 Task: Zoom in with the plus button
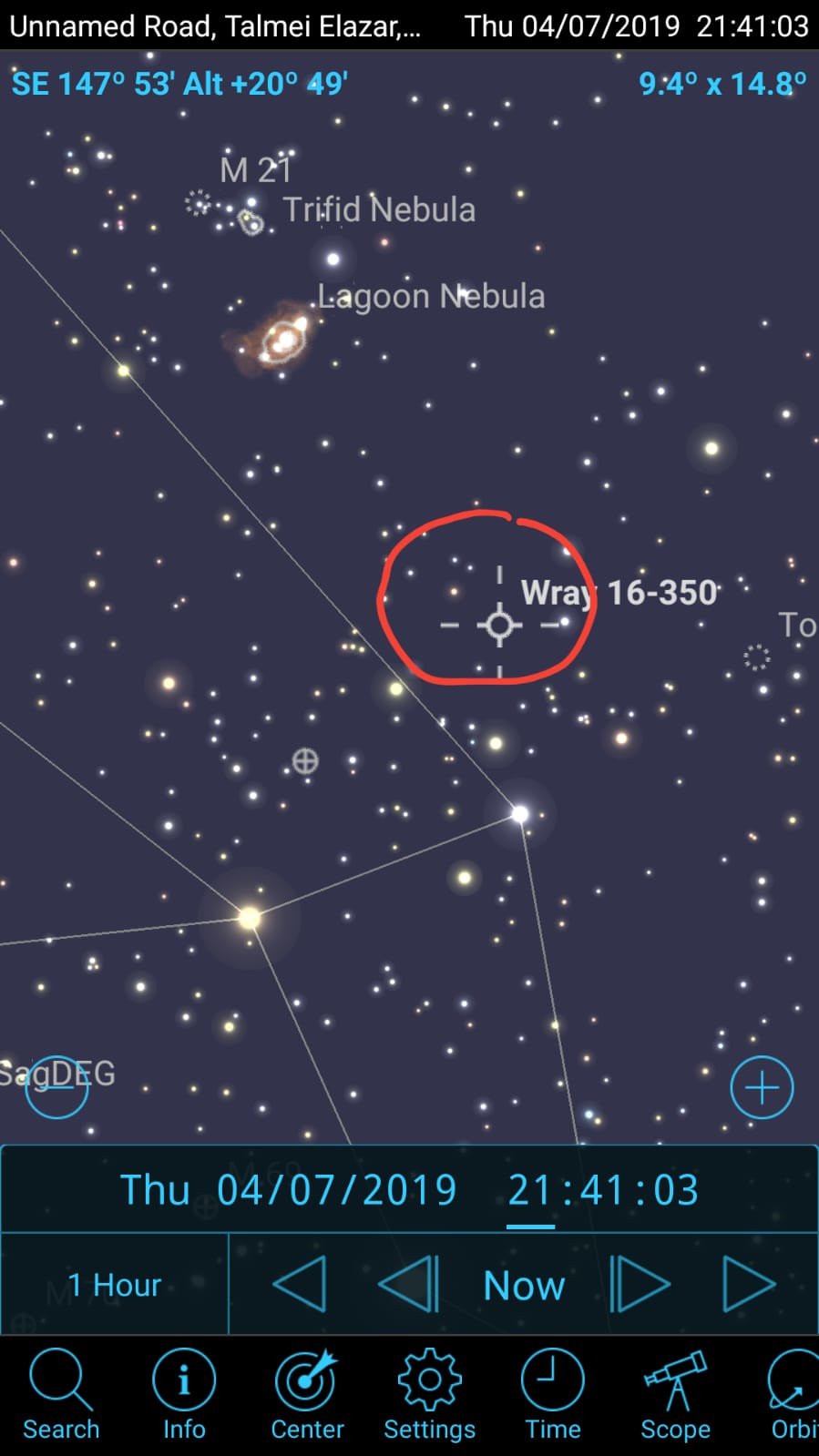pyautogui.click(x=762, y=1087)
